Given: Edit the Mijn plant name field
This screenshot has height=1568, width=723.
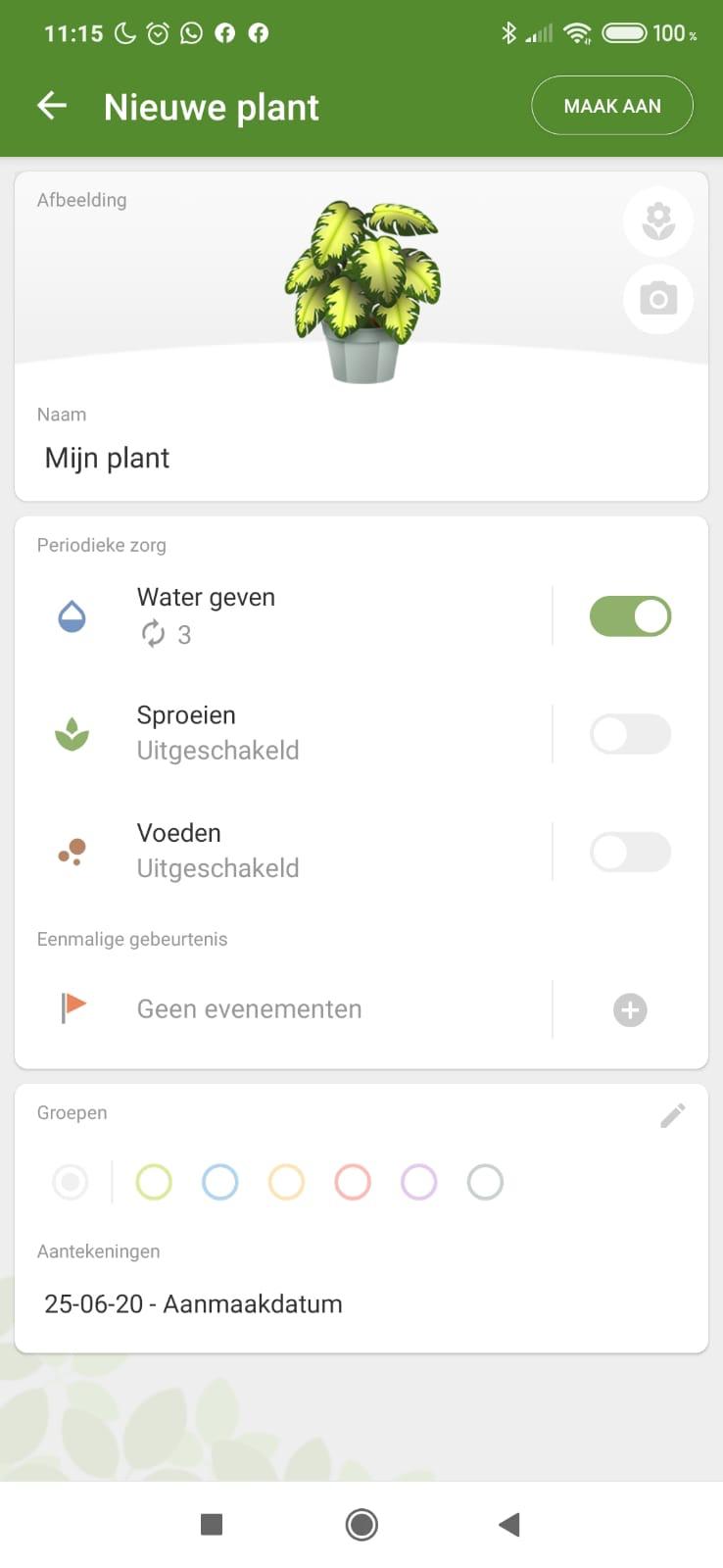Looking at the screenshot, I should point(361,458).
